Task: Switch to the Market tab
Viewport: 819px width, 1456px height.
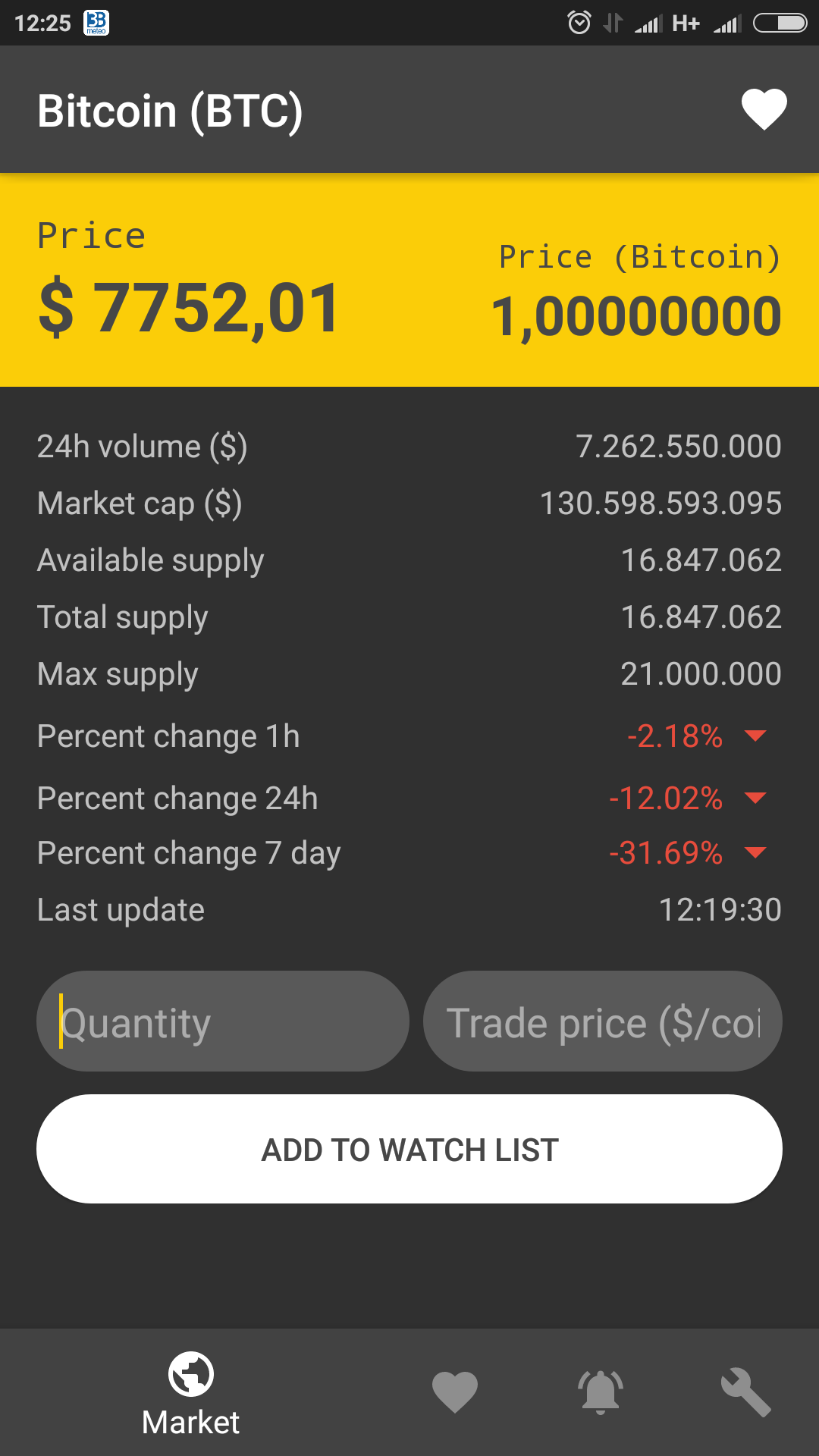Action: (191, 1394)
